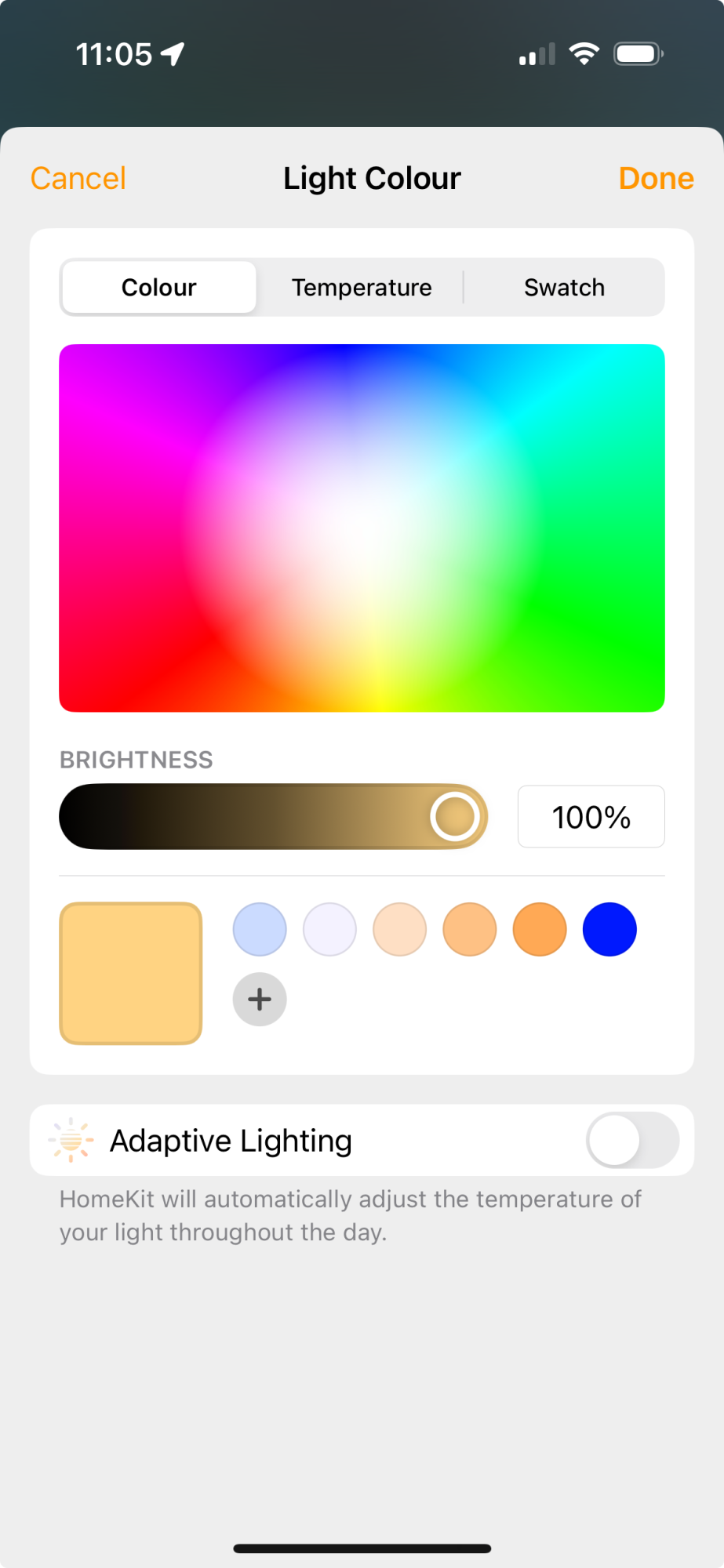Viewport: 724px width, 1568px height.
Task: Cancel the light colour changes
Action: coord(78,179)
